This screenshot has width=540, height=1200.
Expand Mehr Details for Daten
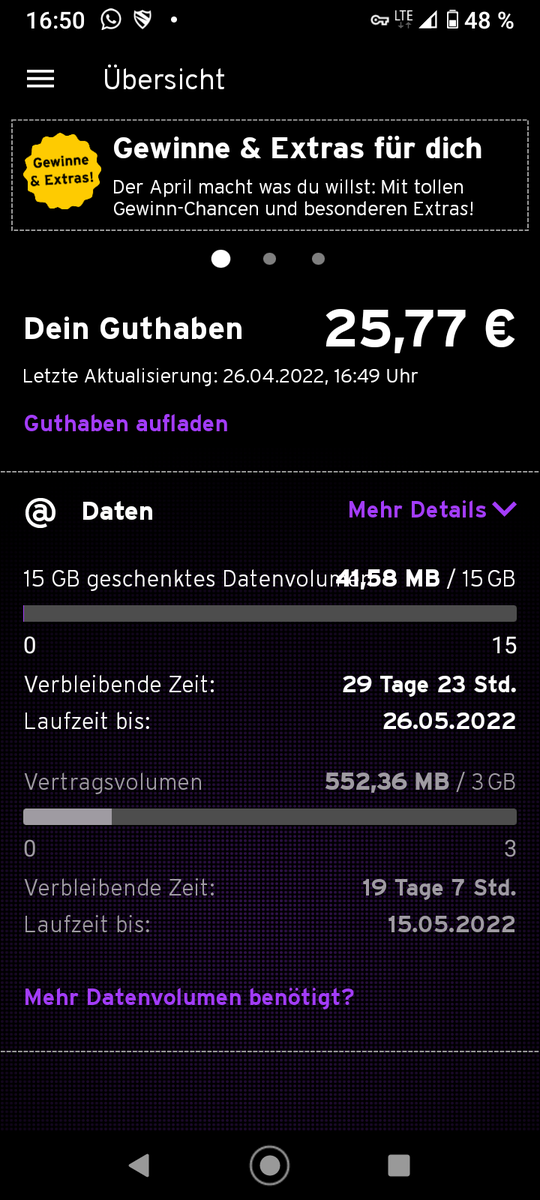pyautogui.click(x=432, y=510)
